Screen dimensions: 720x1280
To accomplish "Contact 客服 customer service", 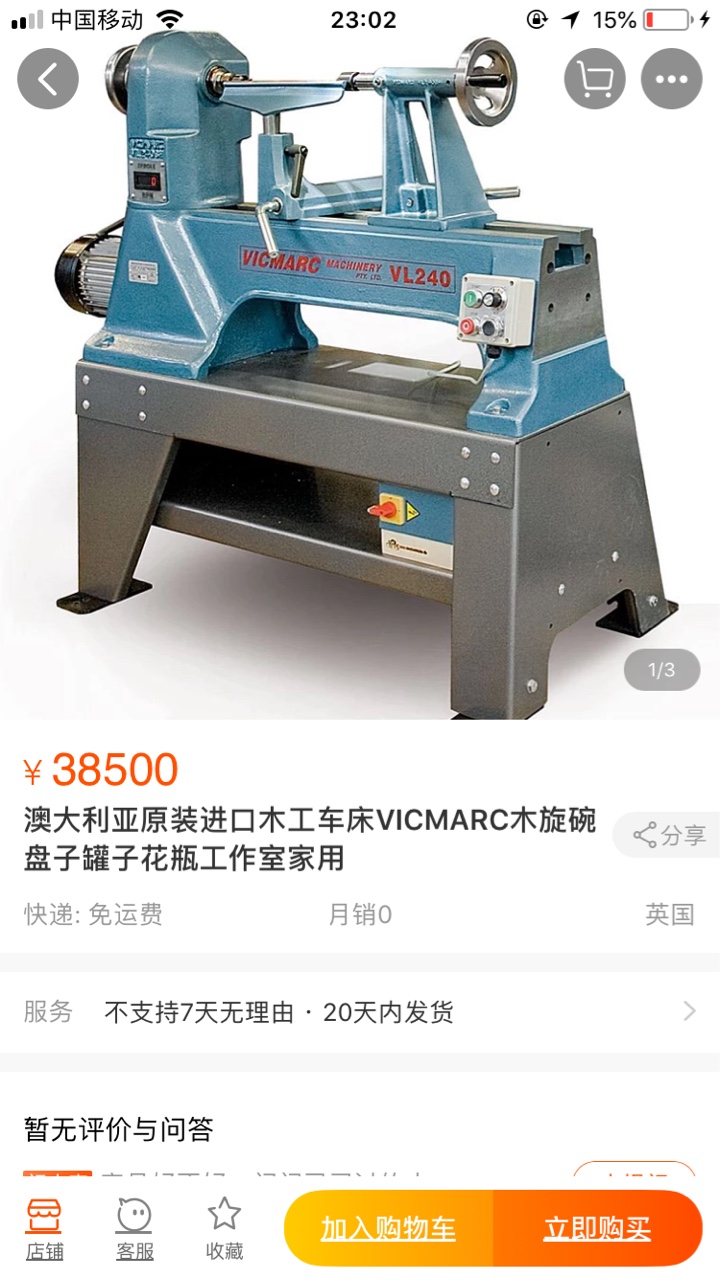I will 134,1228.
